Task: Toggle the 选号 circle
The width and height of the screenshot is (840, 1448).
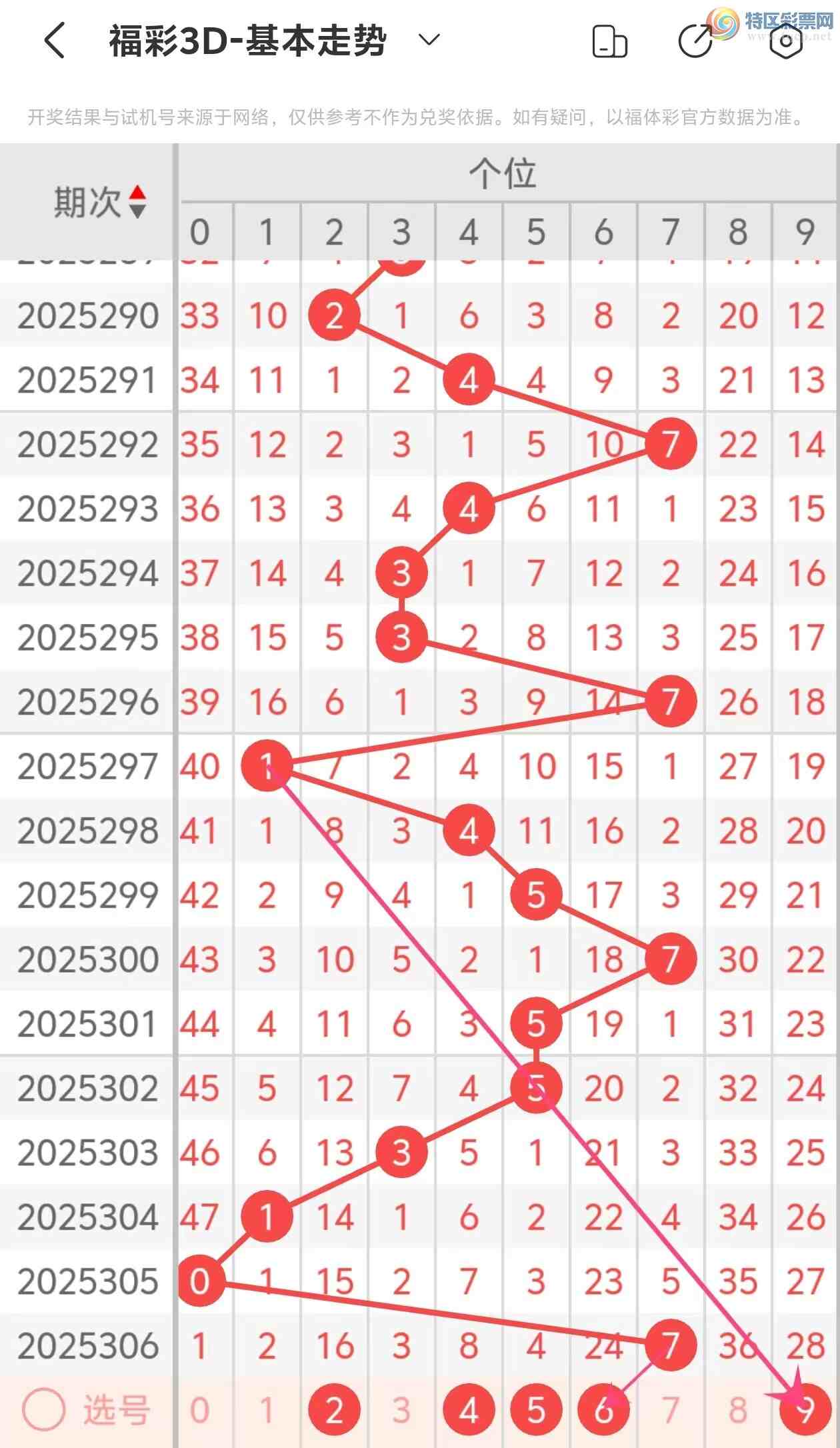Action: click(x=44, y=1410)
